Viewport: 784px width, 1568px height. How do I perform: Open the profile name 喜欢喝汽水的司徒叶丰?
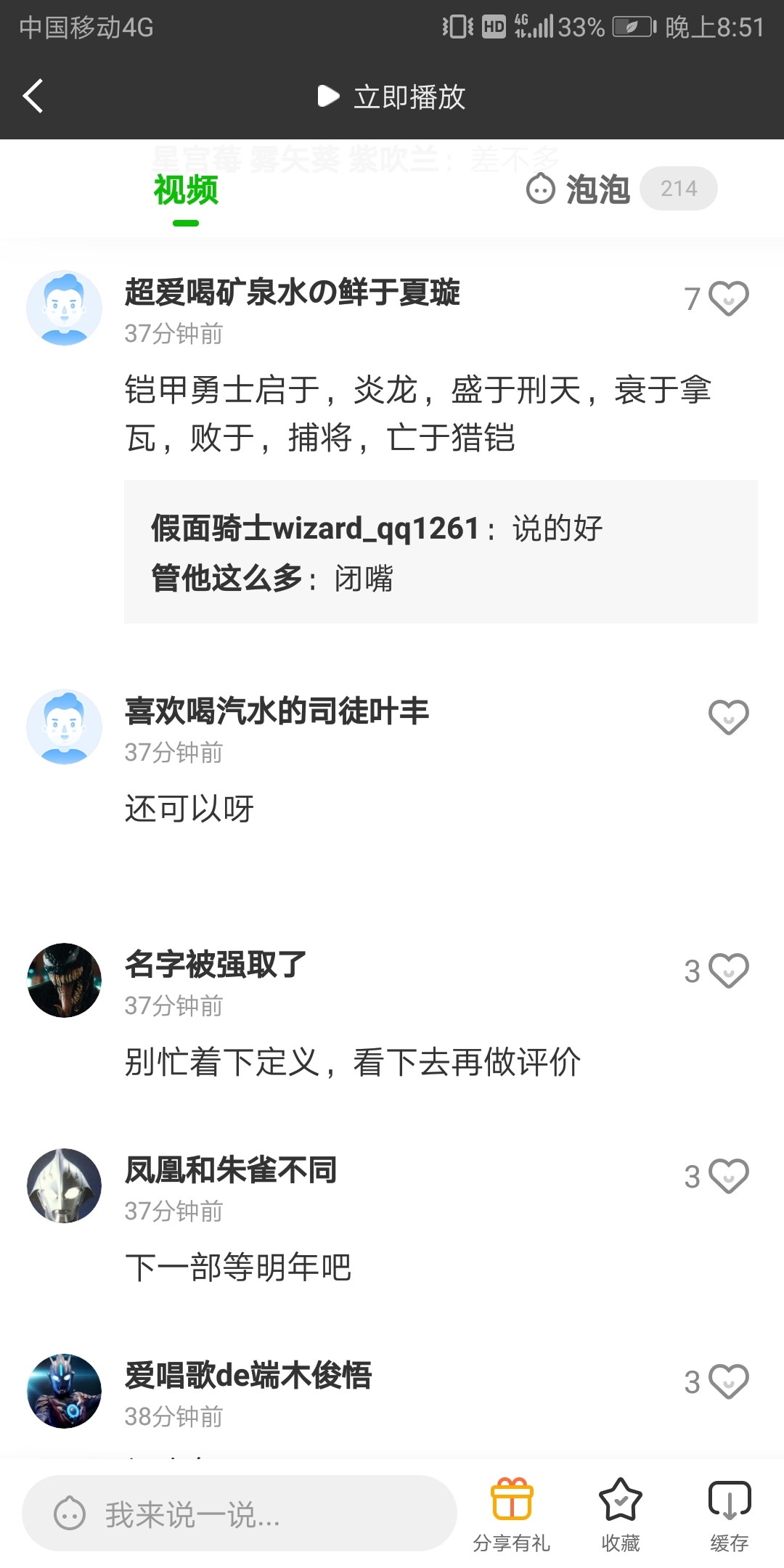277,711
